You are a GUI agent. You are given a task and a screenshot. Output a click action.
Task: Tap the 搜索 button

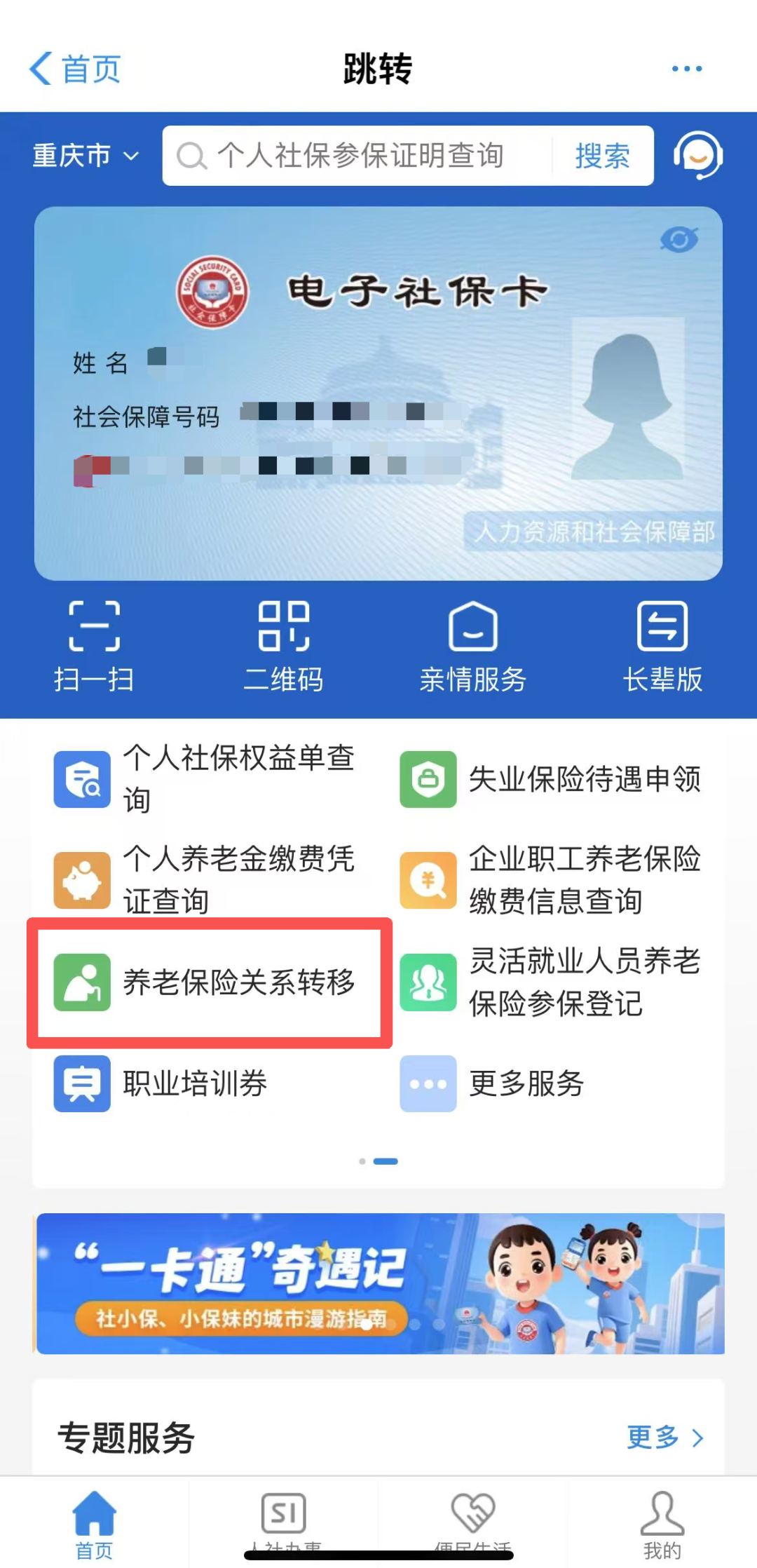click(x=602, y=156)
